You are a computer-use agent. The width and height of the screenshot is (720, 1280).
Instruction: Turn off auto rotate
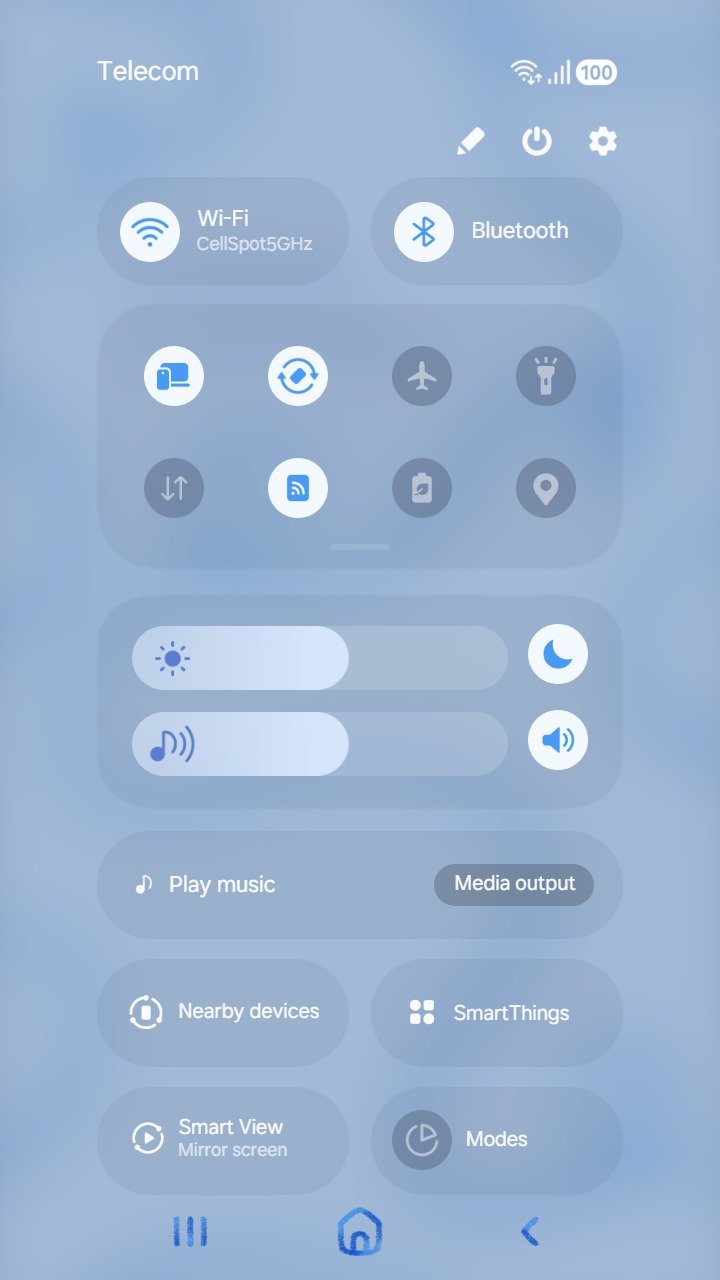[298, 377]
